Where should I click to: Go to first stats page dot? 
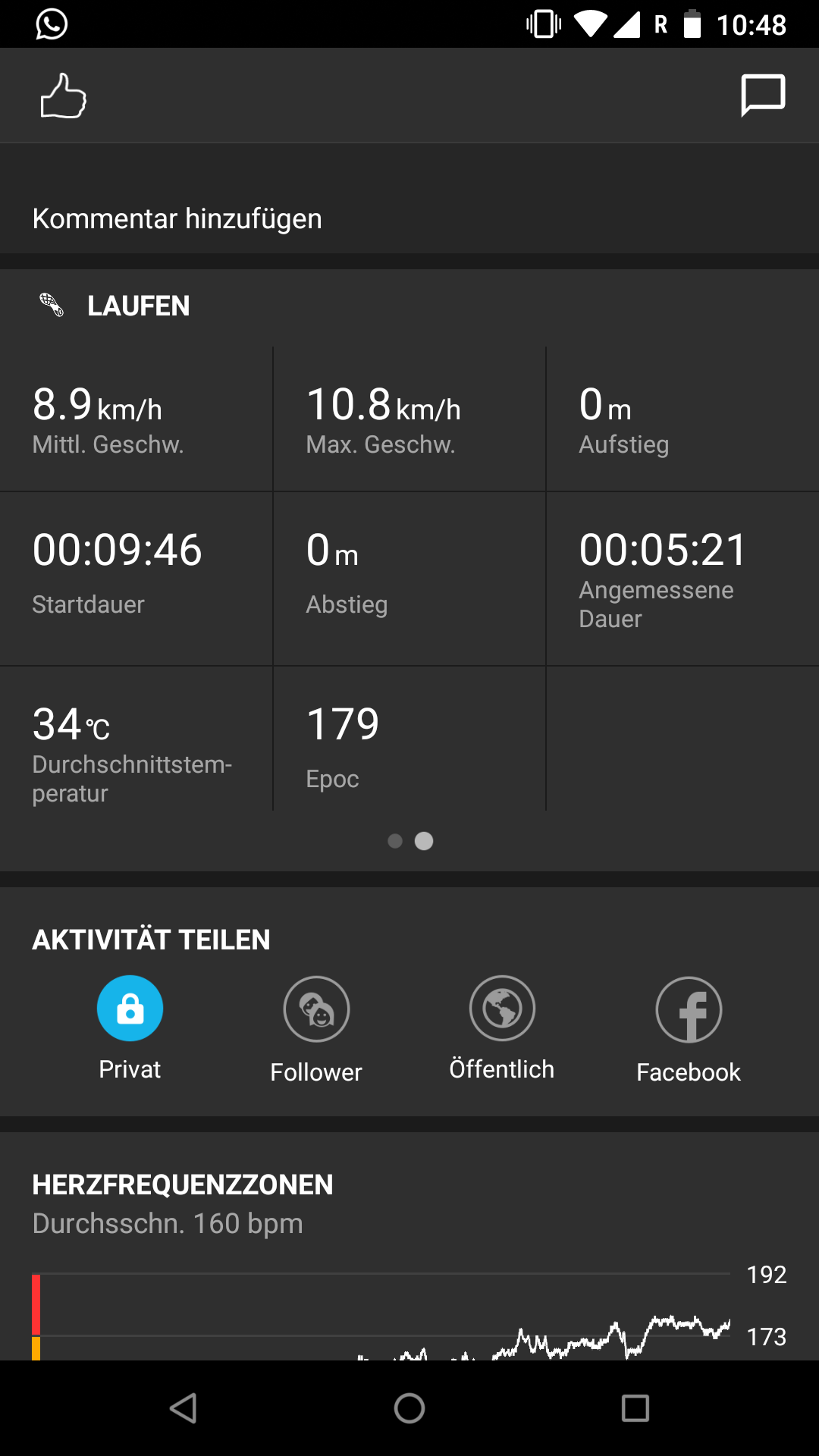(395, 841)
